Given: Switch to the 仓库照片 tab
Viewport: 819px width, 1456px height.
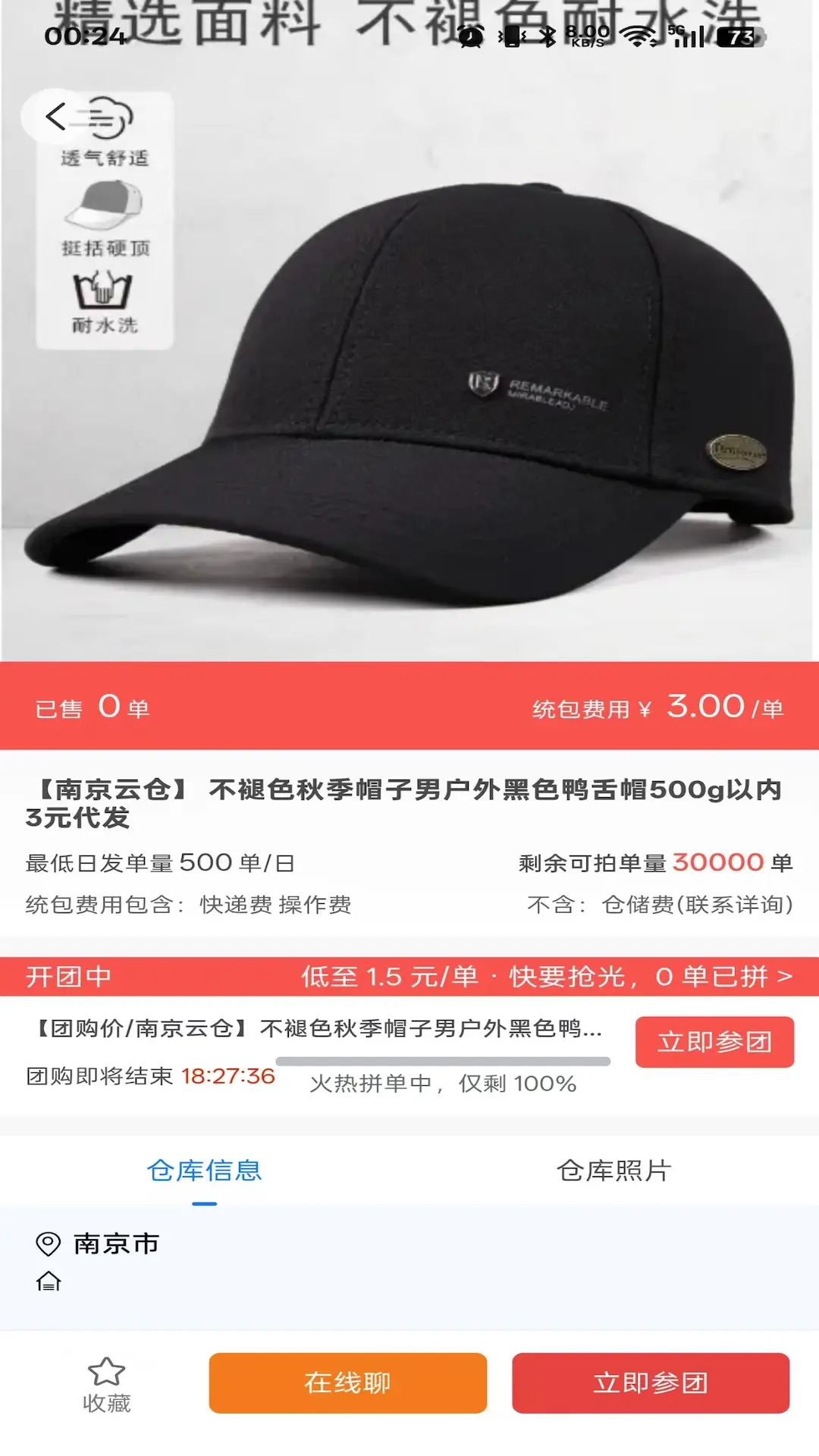Looking at the screenshot, I should coord(614,1170).
